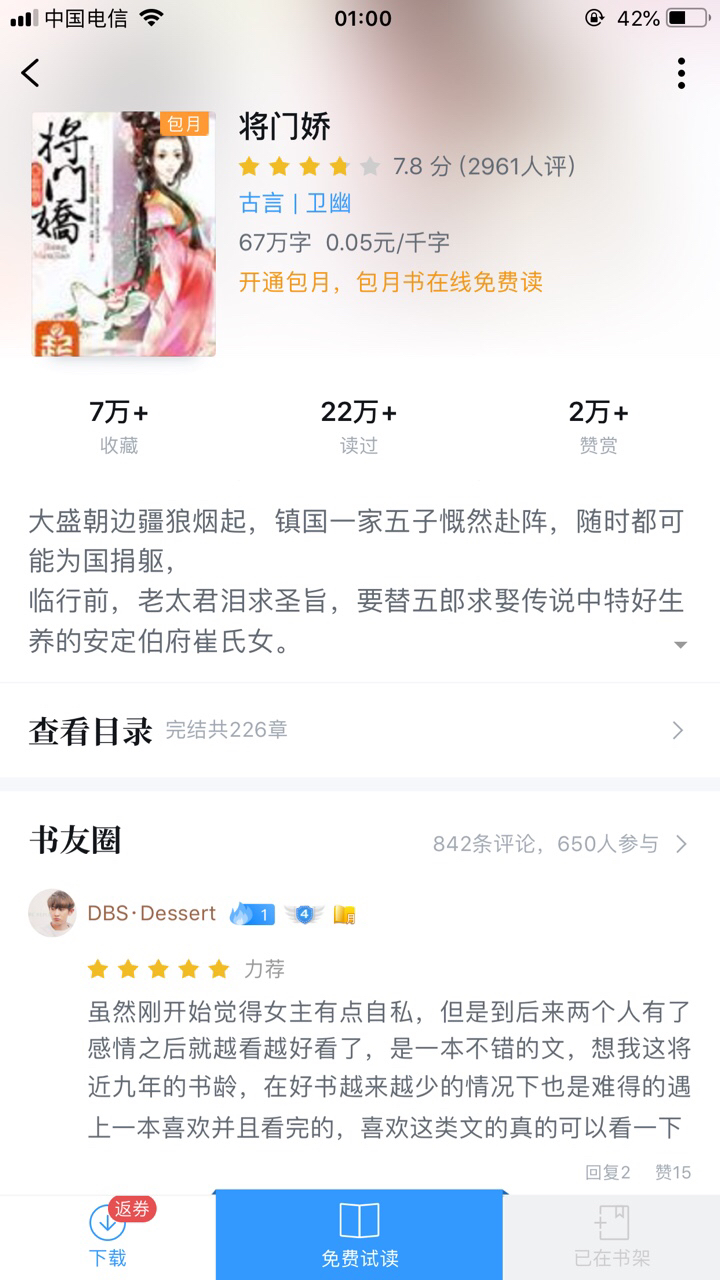Viewport: 720px width, 1280px height.
Task: Tap the 开通包月 monthly subscription link
Action: (x=391, y=282)
